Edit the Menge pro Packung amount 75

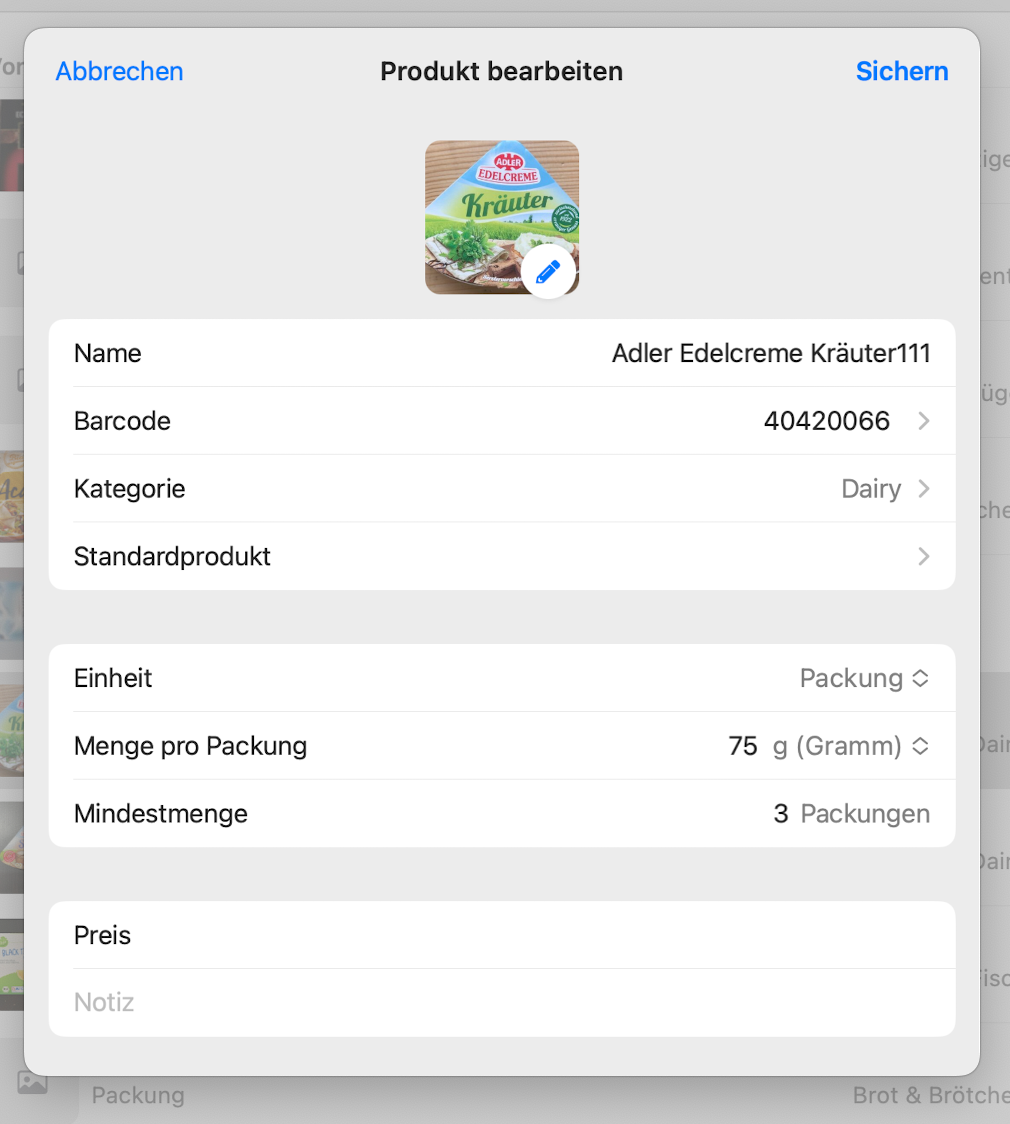point(742,746)
